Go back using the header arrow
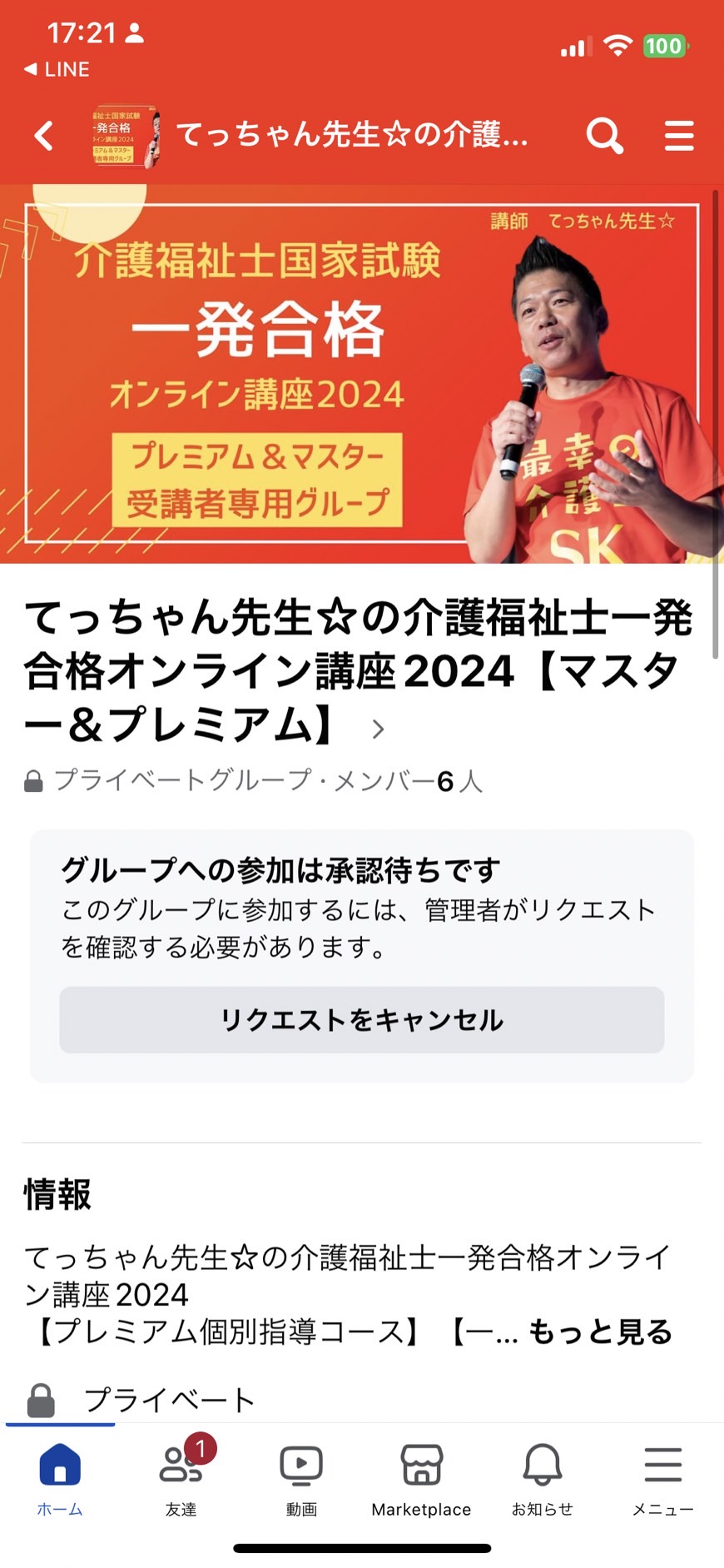 click(44, 135)
